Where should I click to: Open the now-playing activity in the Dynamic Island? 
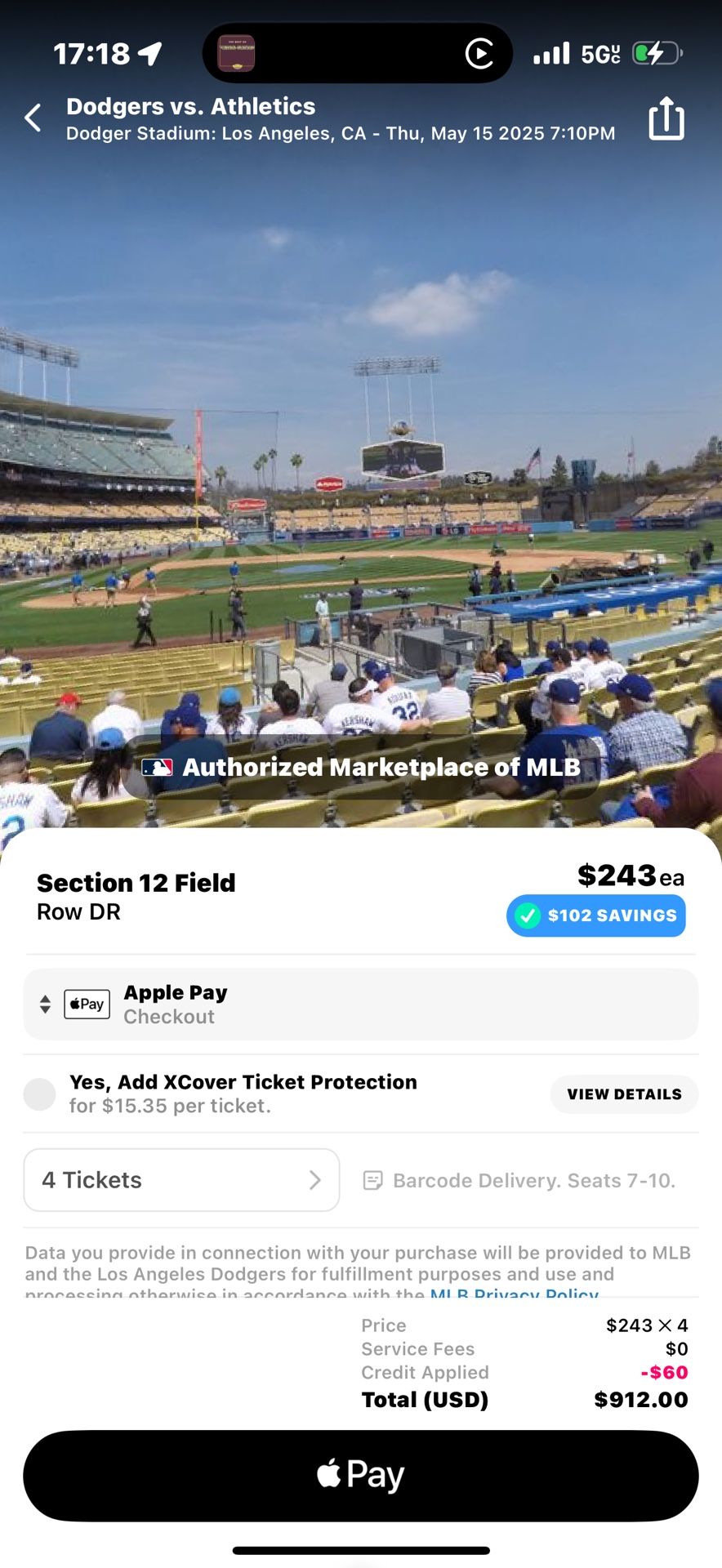tap(357, 54)
